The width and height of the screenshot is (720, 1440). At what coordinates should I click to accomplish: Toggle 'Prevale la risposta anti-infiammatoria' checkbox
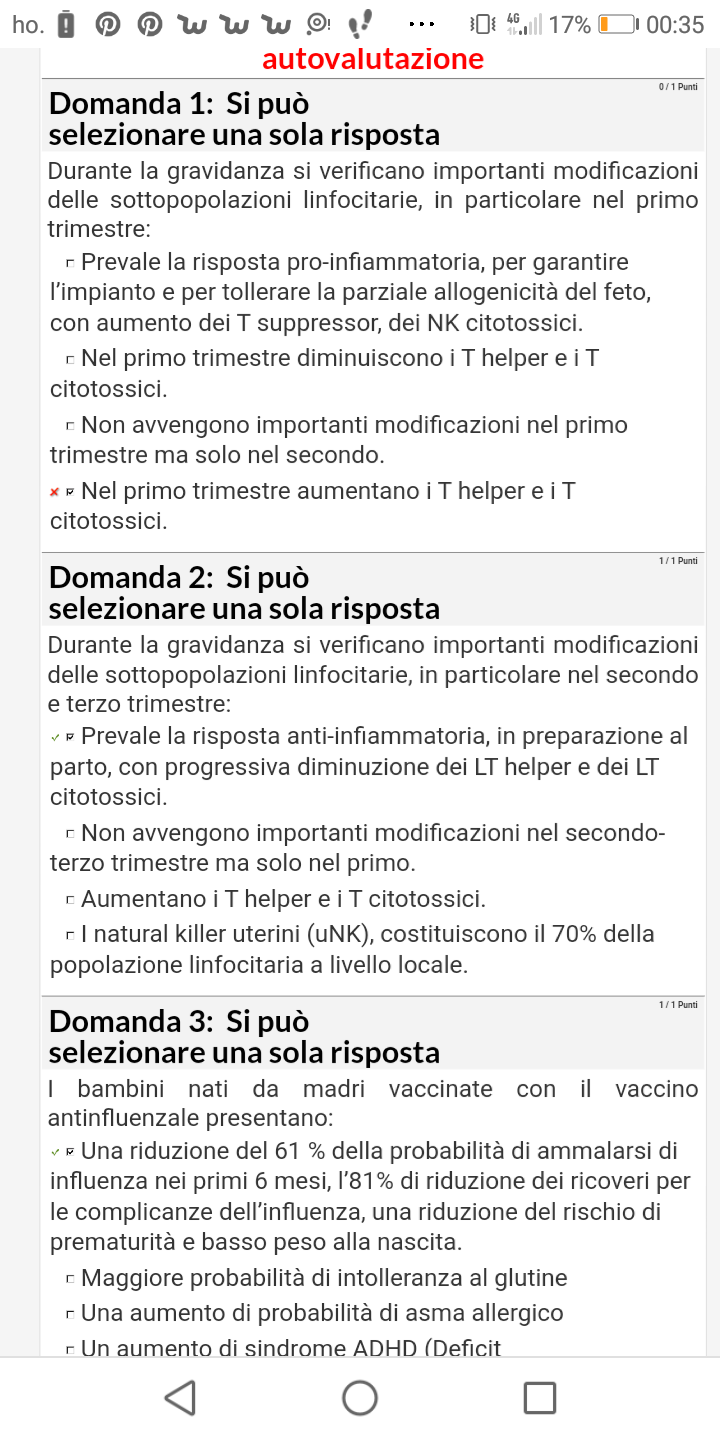pyautogui.click(x=70, y=738)
